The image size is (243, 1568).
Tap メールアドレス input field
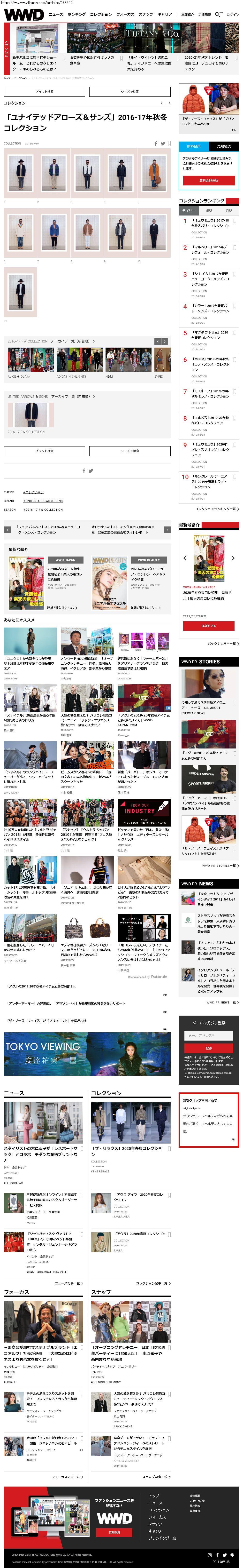[208, 1035]
